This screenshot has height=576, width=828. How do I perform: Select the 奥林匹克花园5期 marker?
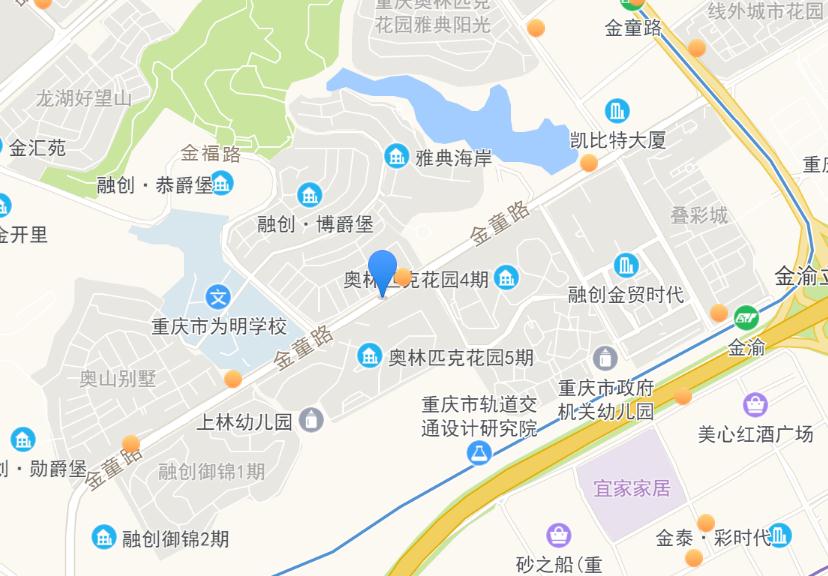click(370, 356)
